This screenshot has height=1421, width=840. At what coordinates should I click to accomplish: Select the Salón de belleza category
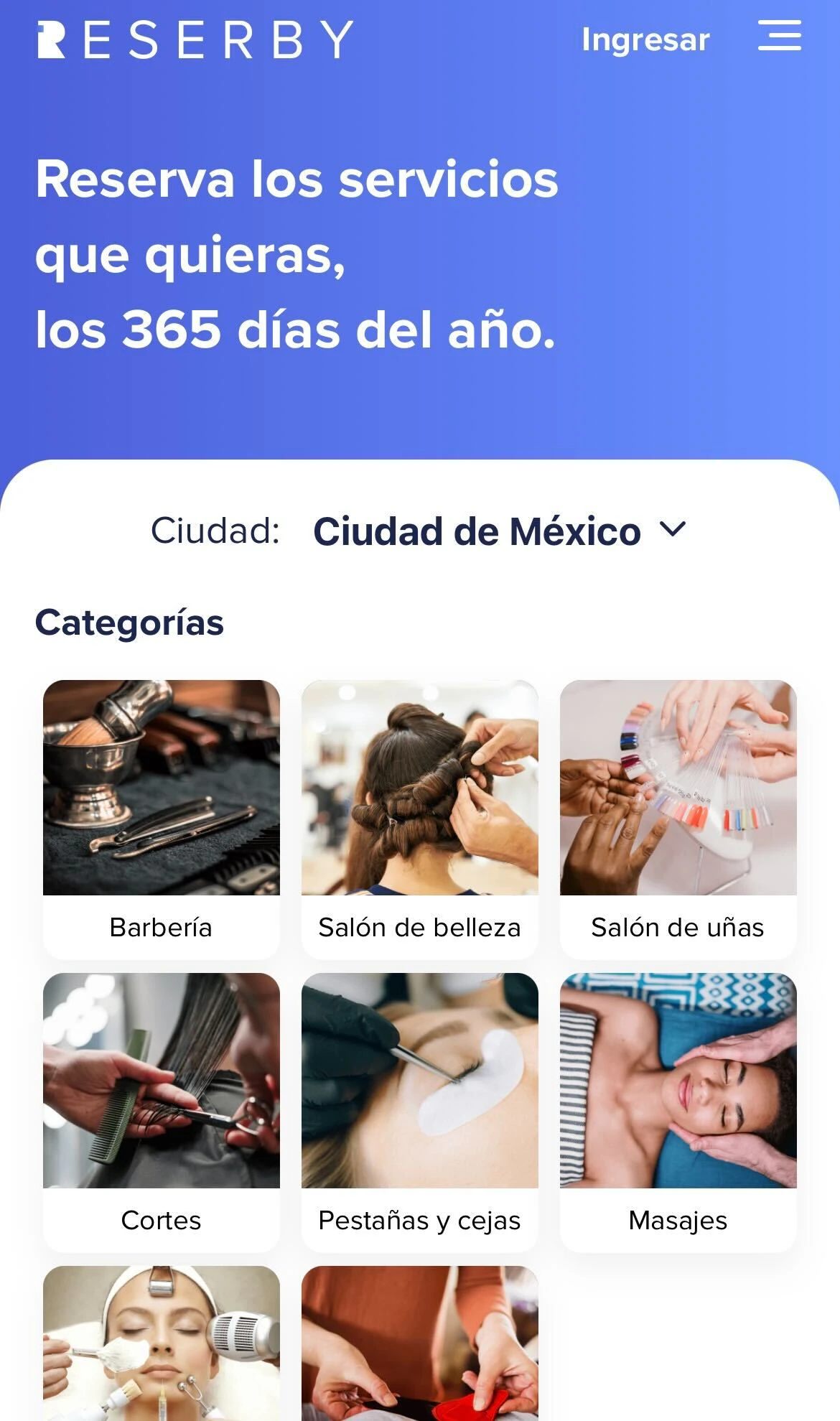click(419, 819)
